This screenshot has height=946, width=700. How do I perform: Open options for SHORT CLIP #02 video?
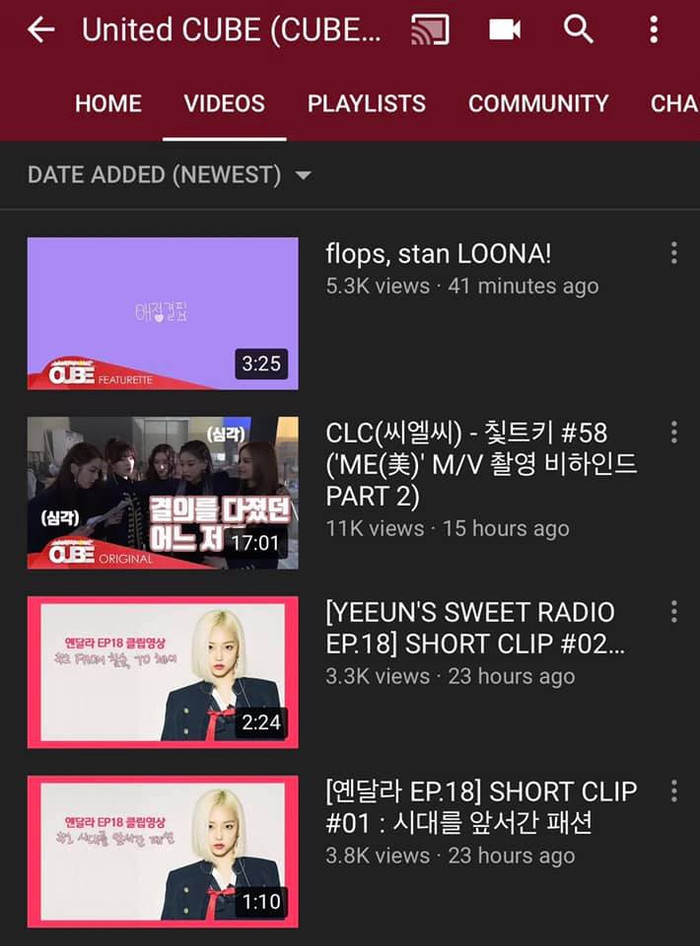click(674, 611)
